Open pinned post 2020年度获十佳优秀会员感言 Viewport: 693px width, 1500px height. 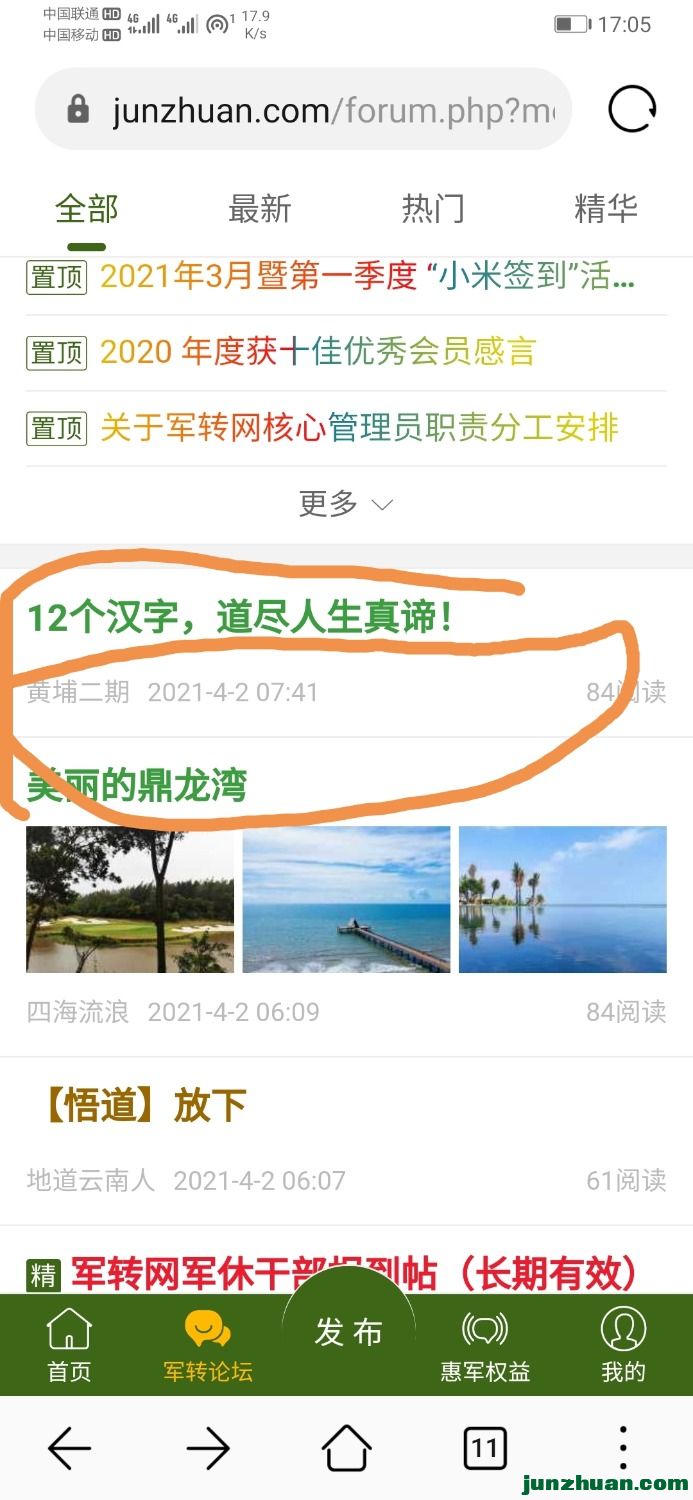click(318, 352)
